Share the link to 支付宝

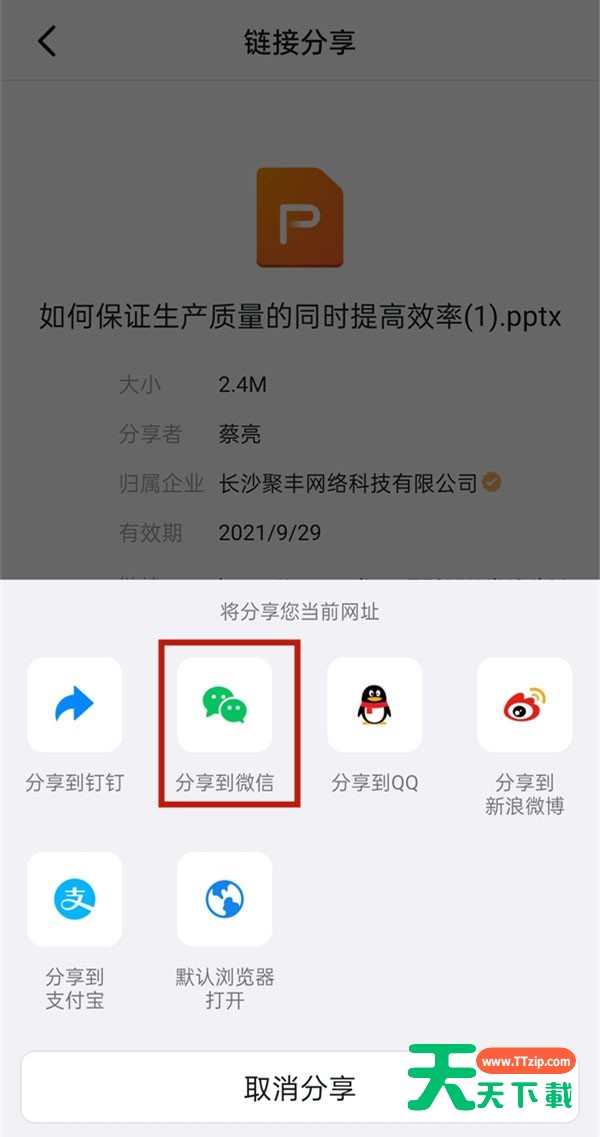pyautogui.click(x=75, y=899)
